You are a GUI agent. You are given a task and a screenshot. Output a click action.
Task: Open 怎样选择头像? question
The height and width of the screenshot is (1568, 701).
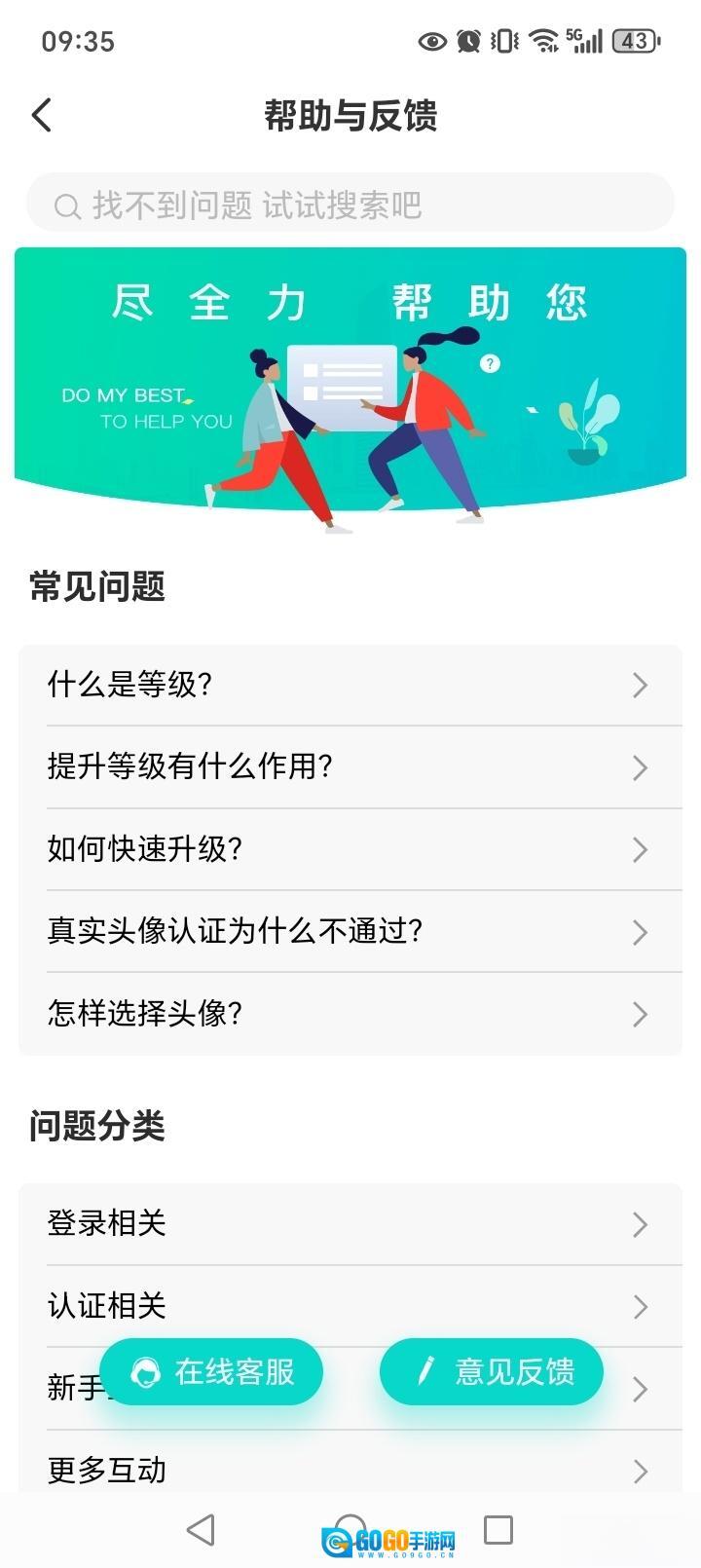click(350, 1014)
